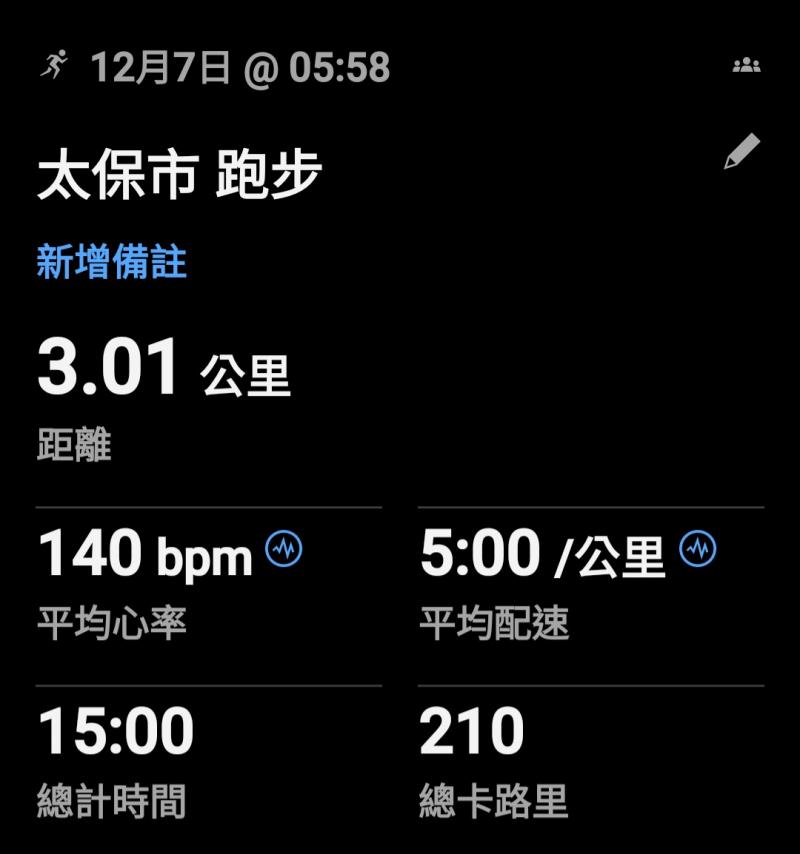Edit the 太保市 跑步 activity name
The height and width of the screenshot is (854, 800).
tap(742, 152)
